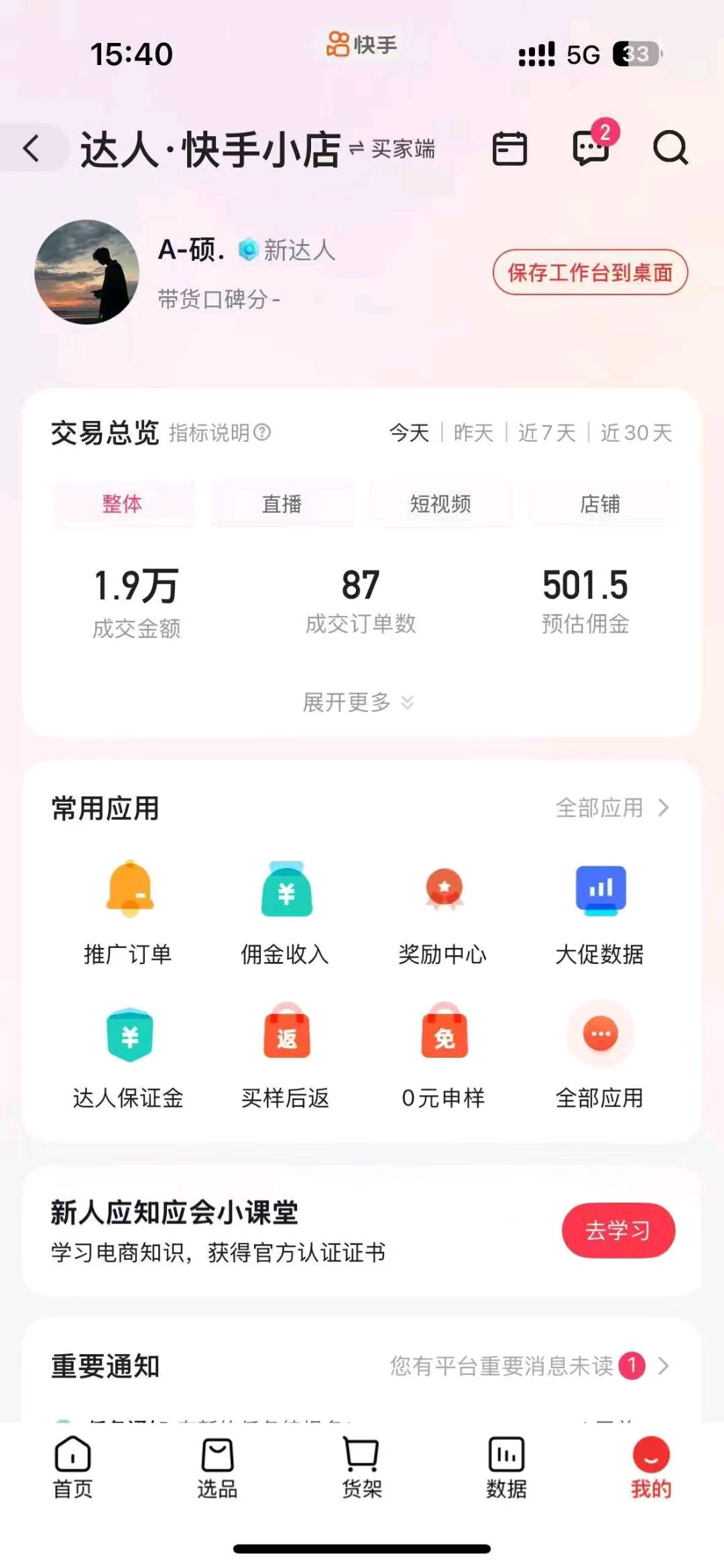Select the 近30天 time filter
724x1568 pixels.
[635, 434]
